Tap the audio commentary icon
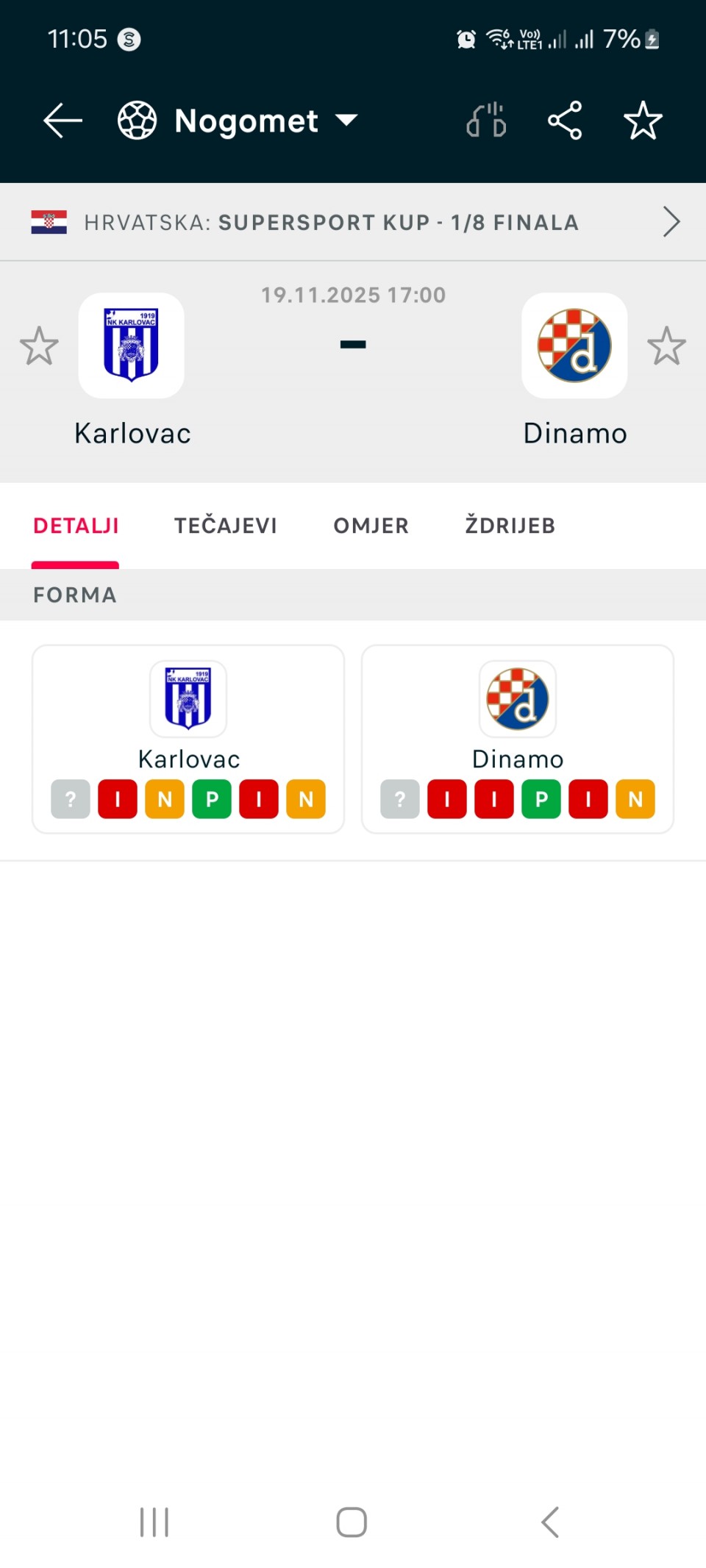This screenshot has height=1568, width=706. coord(486,121)
